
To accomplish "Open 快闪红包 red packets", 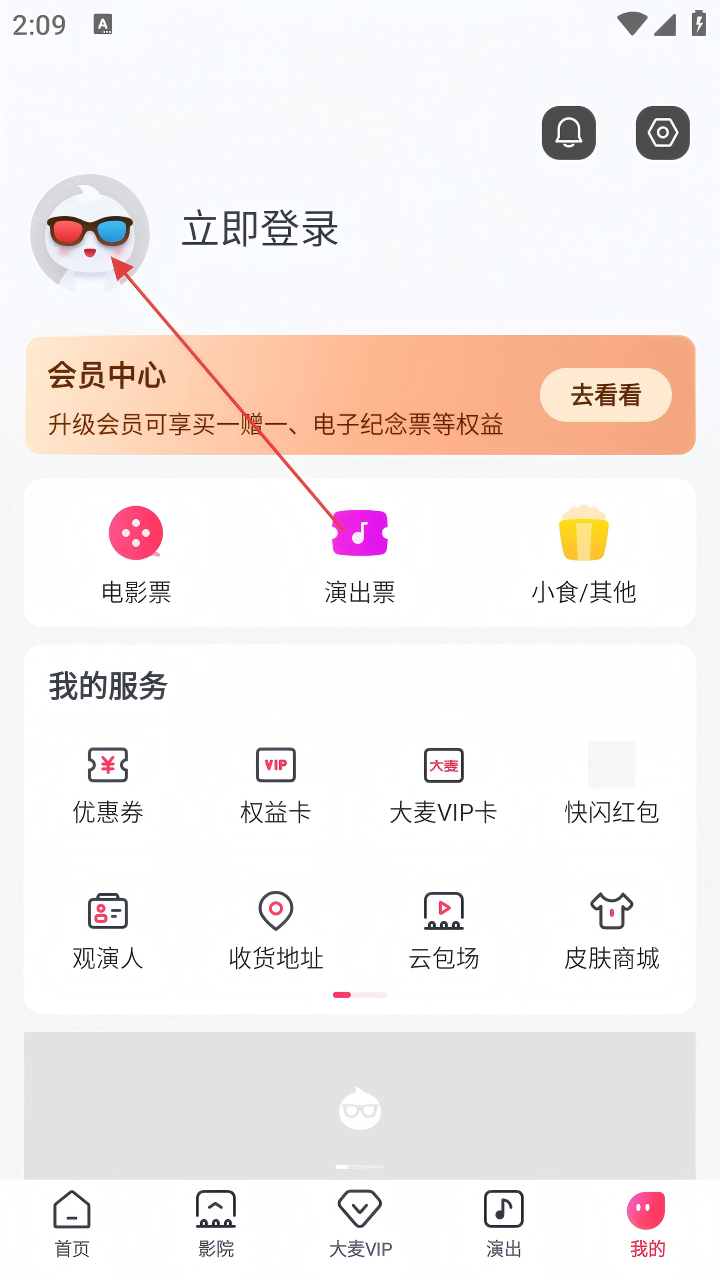I will (x=612, y=785).
